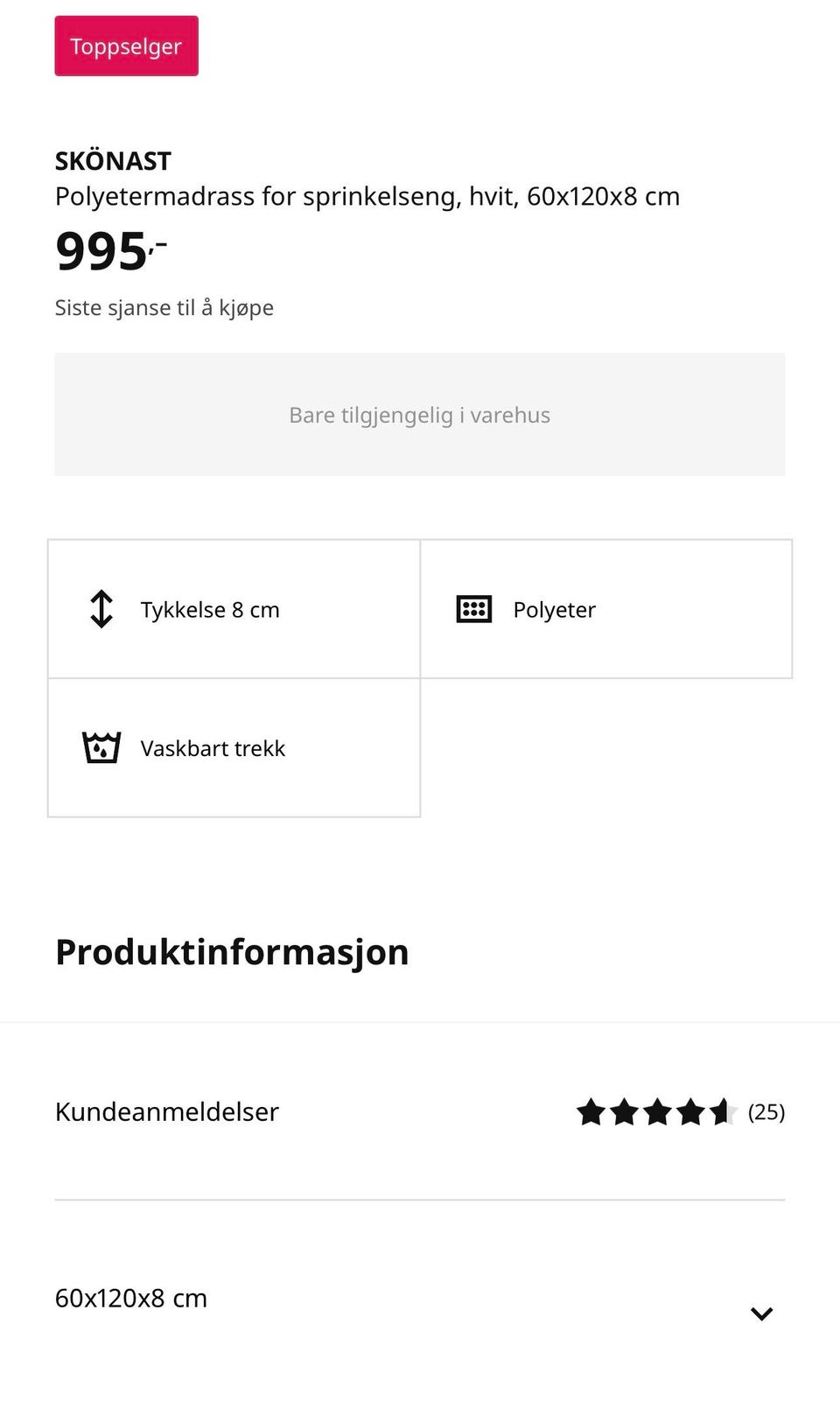Click the SKÖNAST product name link

[113, 160]
